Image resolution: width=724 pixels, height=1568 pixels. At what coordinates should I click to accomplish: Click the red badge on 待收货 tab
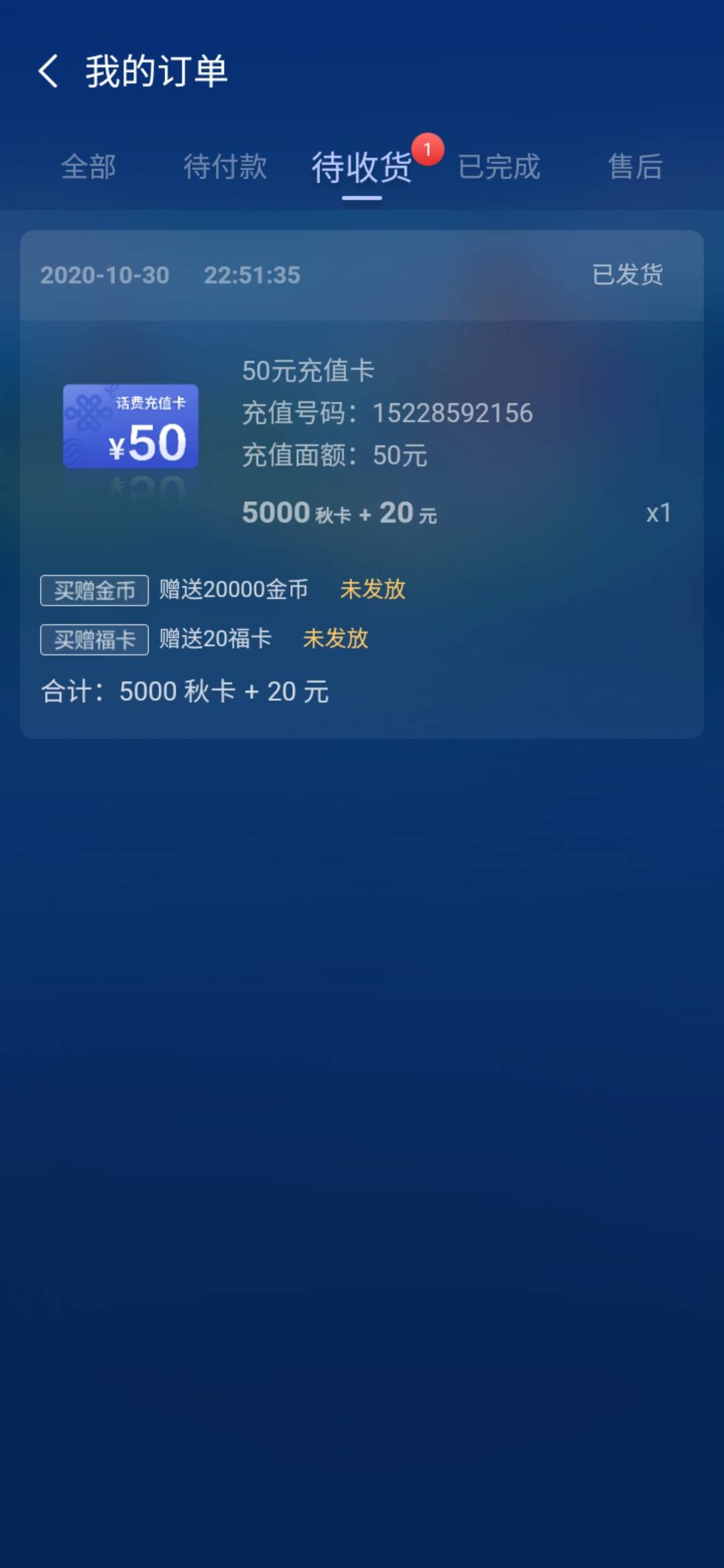pos(427,150)
